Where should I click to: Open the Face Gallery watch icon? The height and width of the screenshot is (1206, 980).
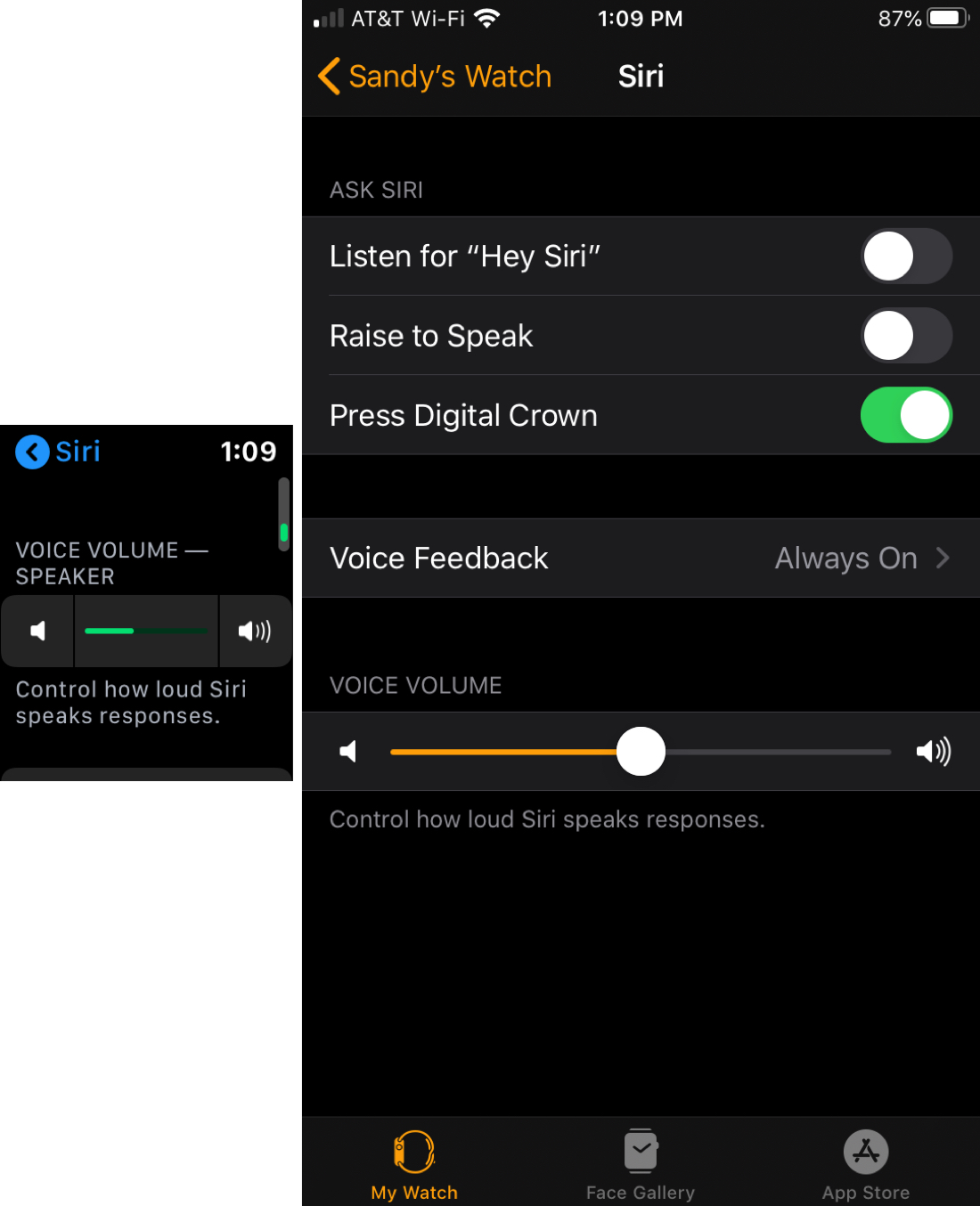(x=640, y=1151)
